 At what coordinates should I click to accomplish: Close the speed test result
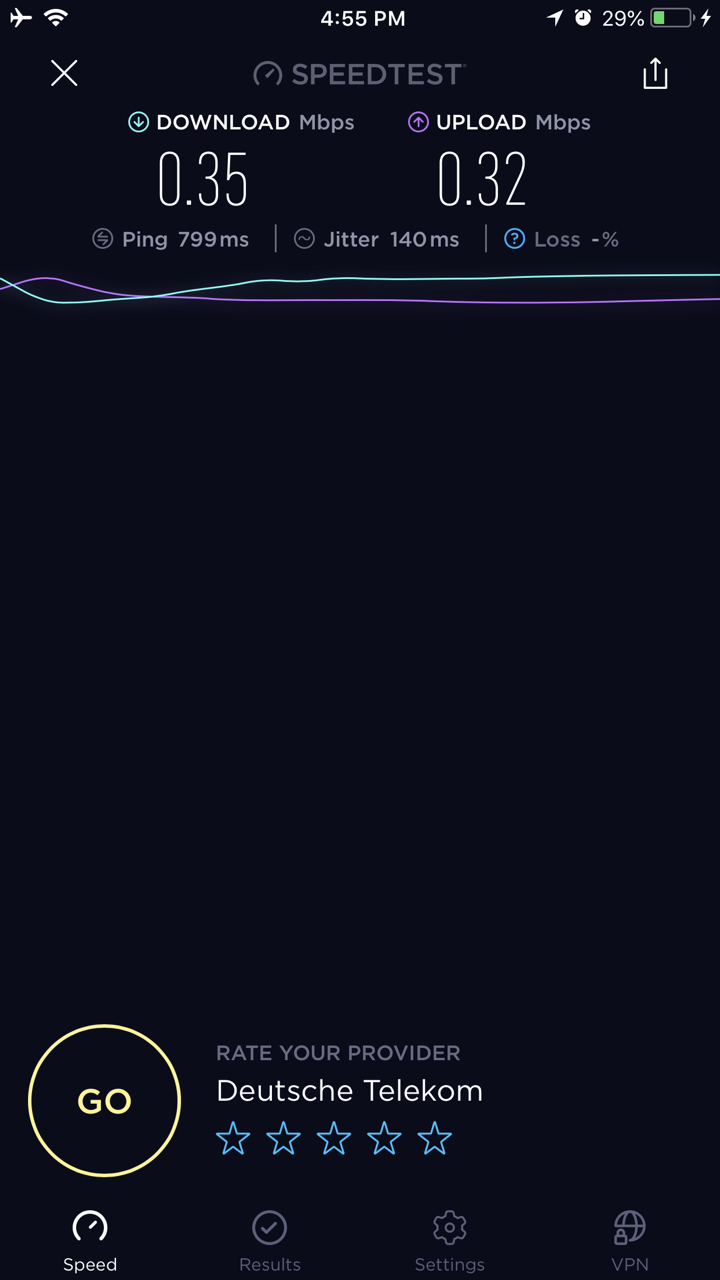tap(64, 73)
